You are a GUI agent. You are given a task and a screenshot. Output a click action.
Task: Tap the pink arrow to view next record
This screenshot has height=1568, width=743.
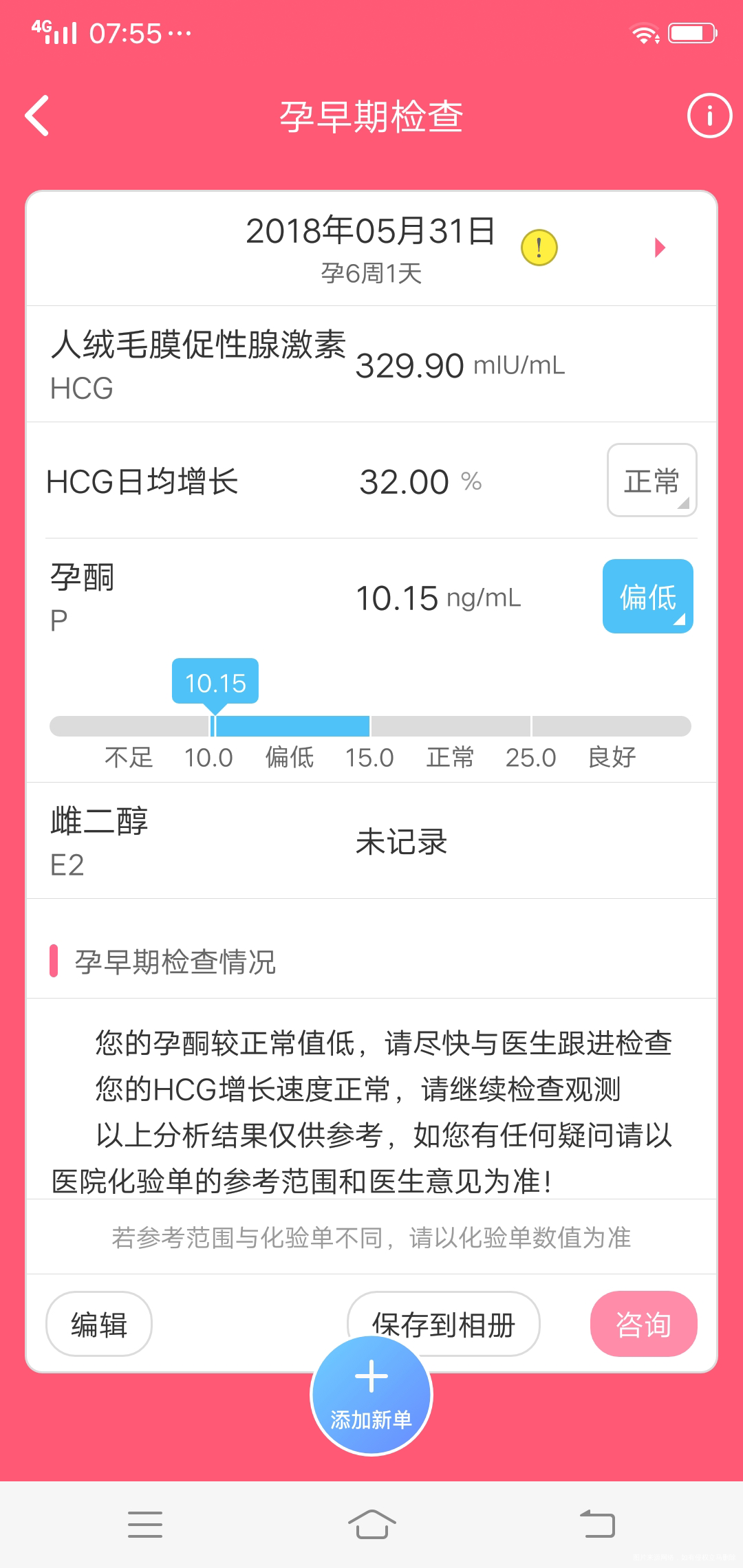(659, 249)
